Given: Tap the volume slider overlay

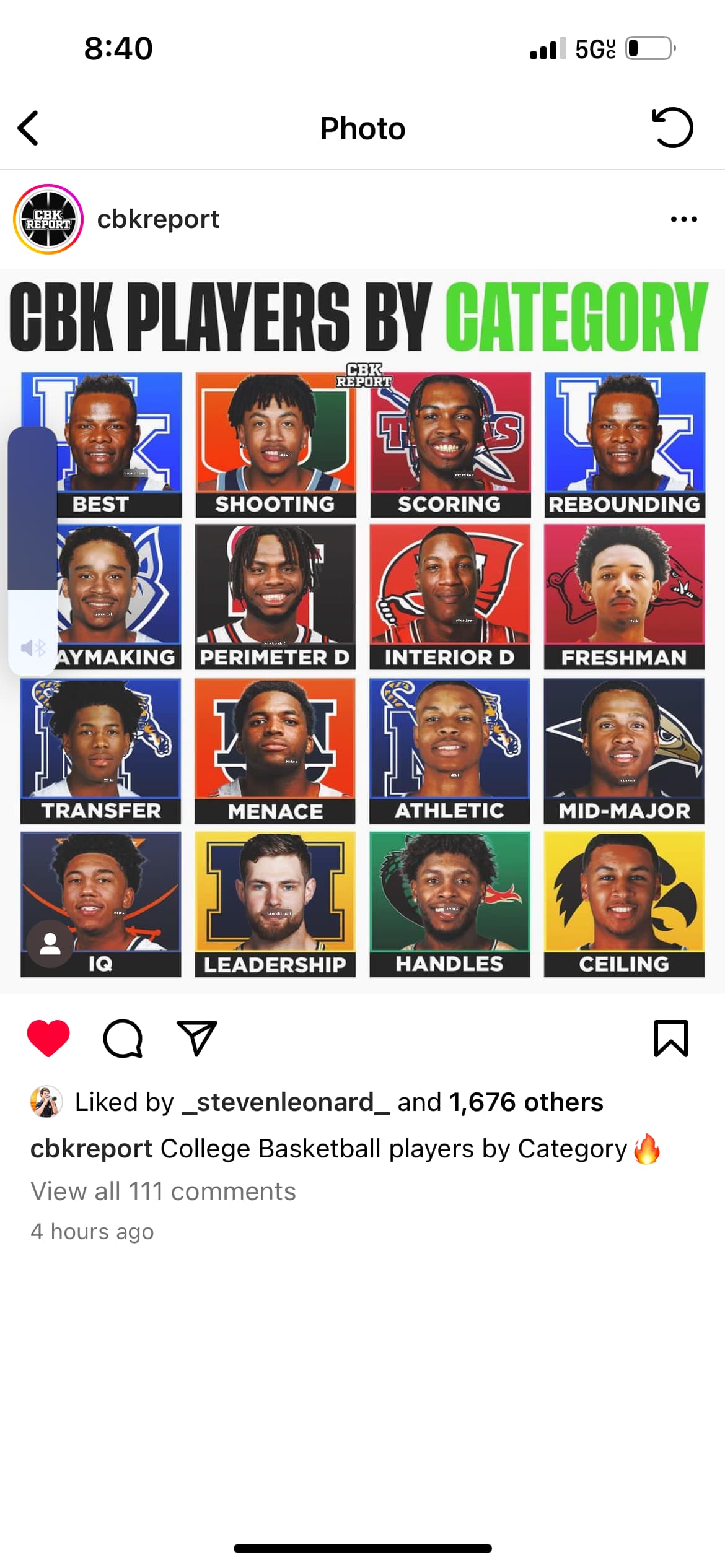Looking at the screenshot, I should [32, 551].
